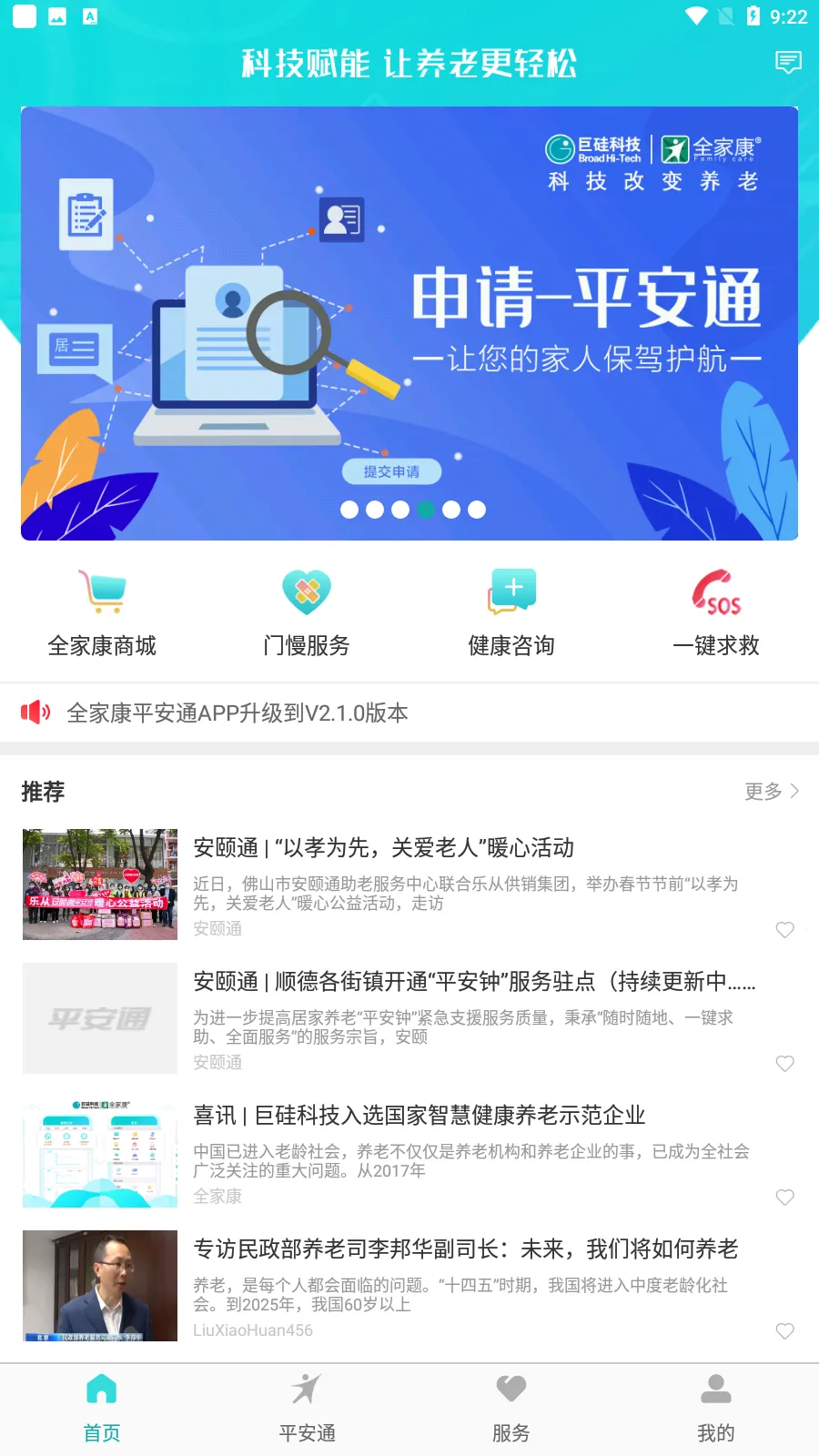Open article about “平安钟”服务驻点

(x=474, y=982)
